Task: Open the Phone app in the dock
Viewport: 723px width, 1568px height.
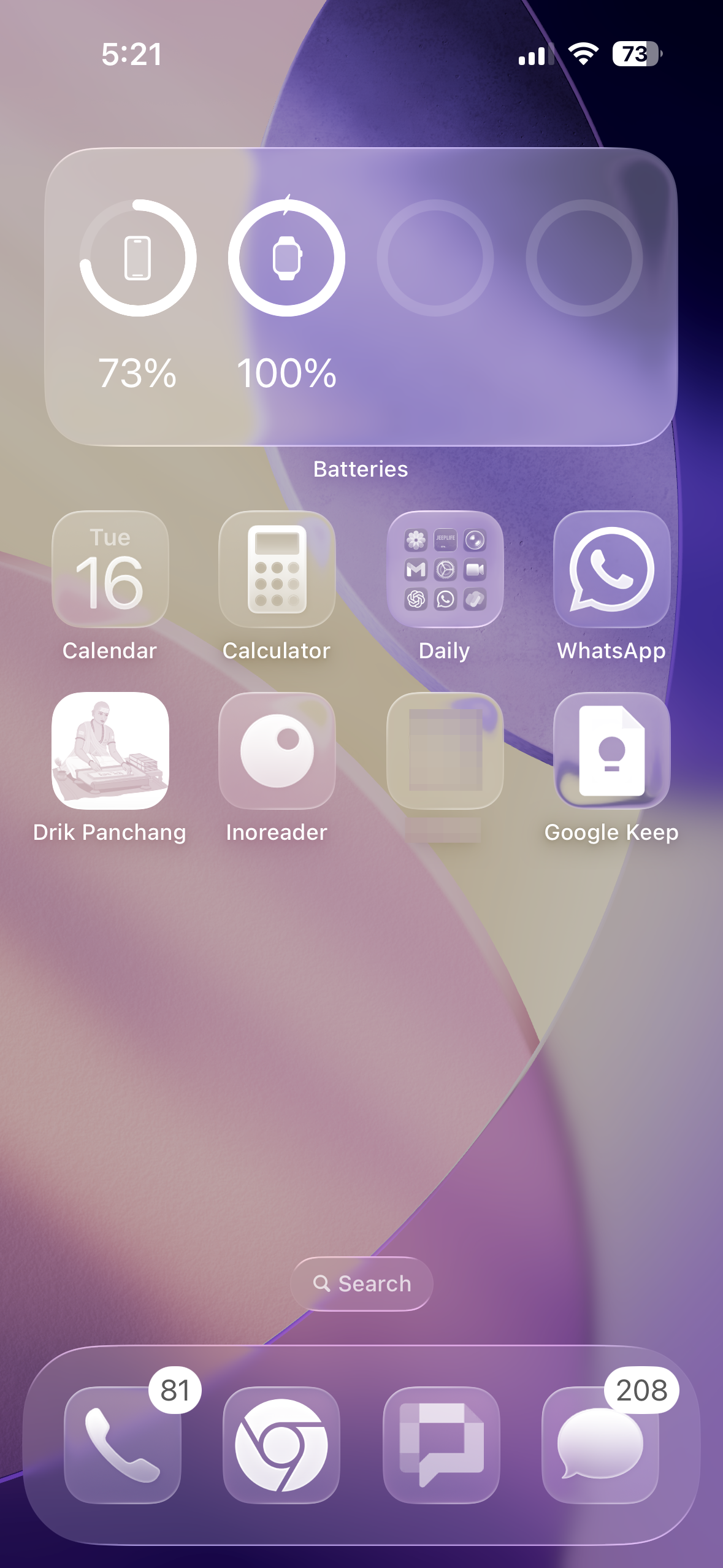Action: point(123,1444)
